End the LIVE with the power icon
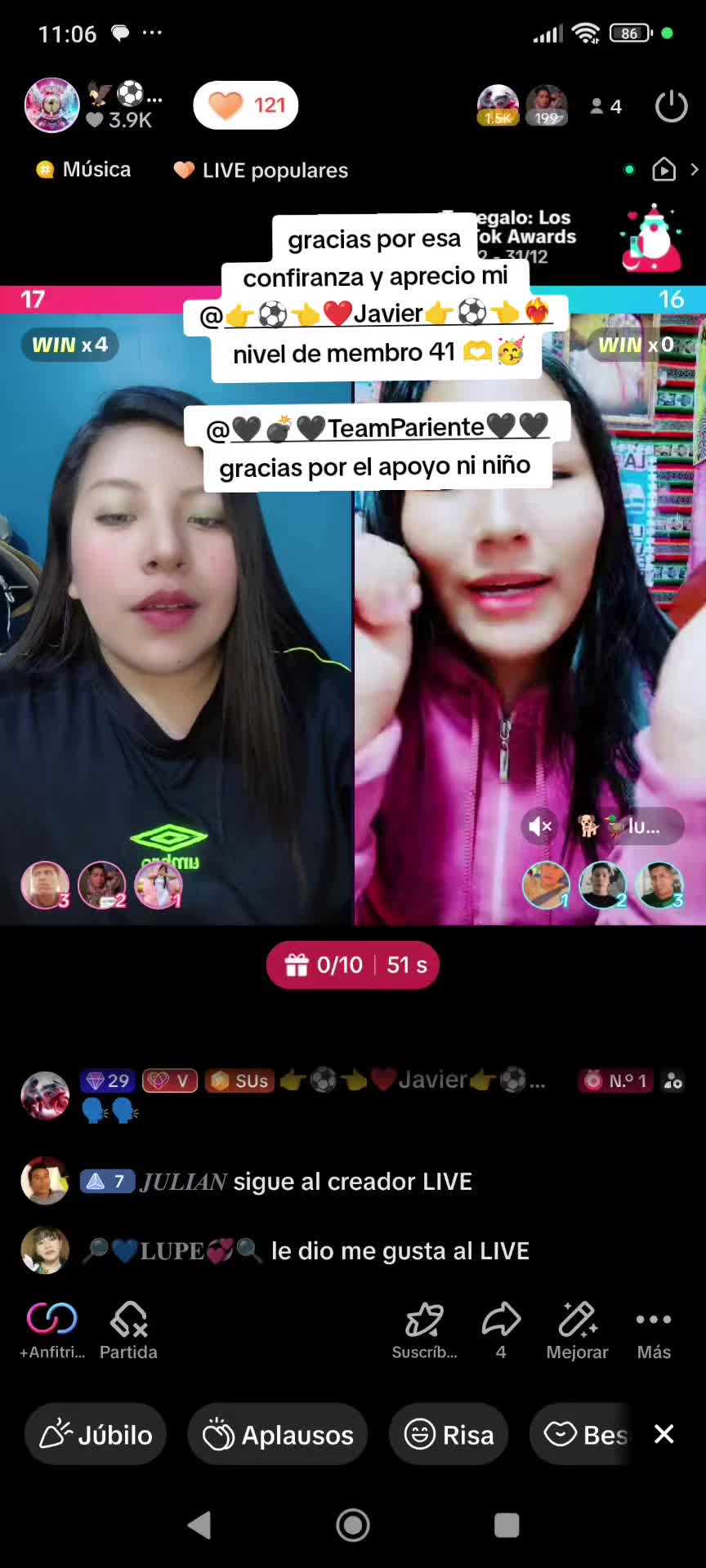Viewport: 706px width, 1568px height. (672, 106)
